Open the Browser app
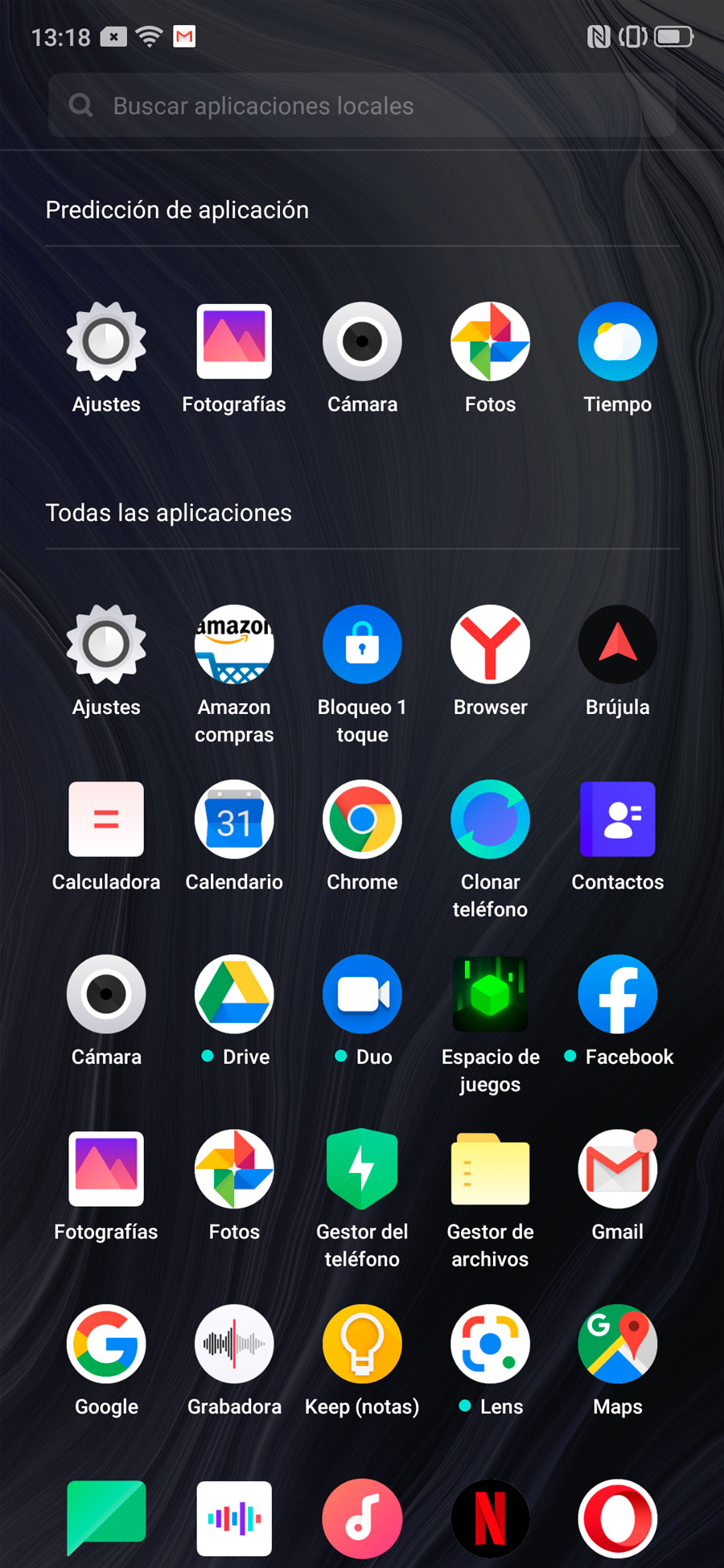724x1568 pixels. [x=490, y=645]
